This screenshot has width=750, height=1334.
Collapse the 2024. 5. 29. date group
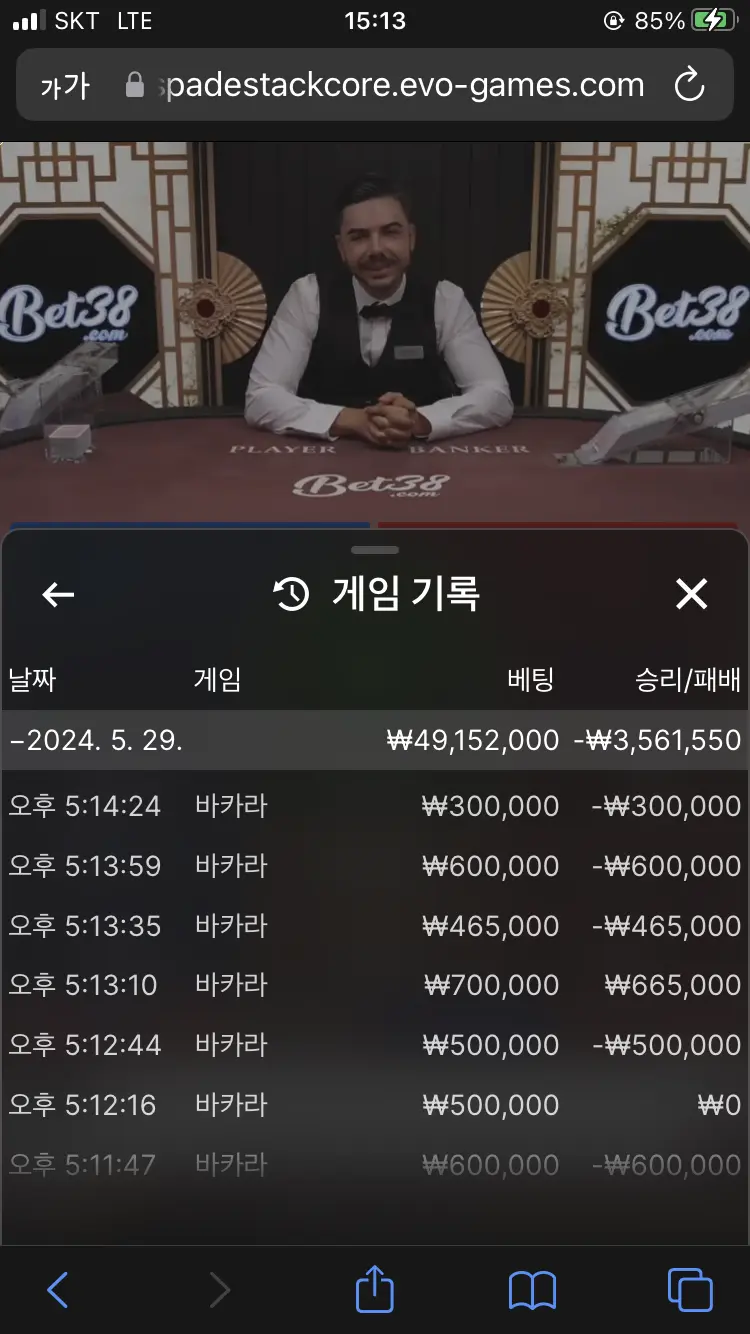point(375,740)
